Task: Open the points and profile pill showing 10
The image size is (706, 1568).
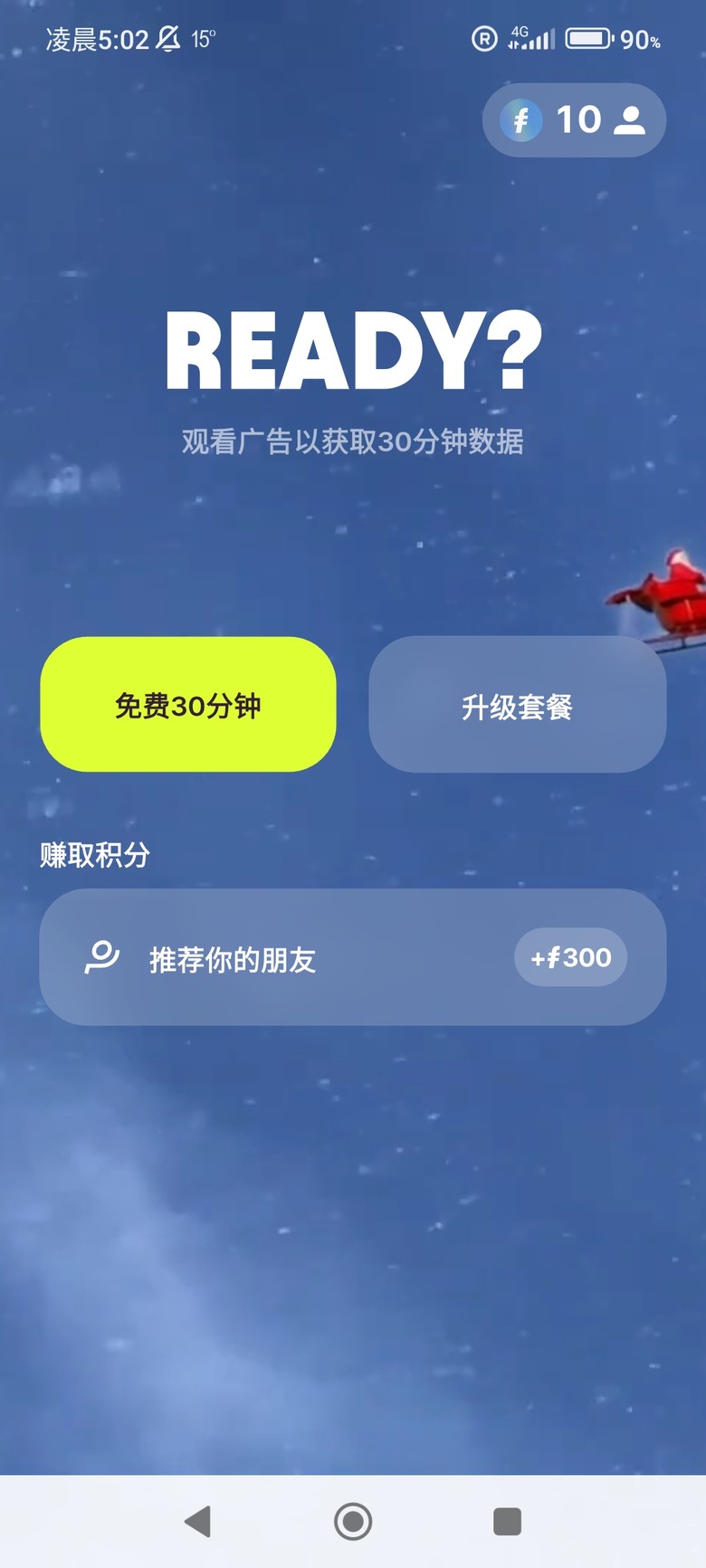Action: point(574,120)
